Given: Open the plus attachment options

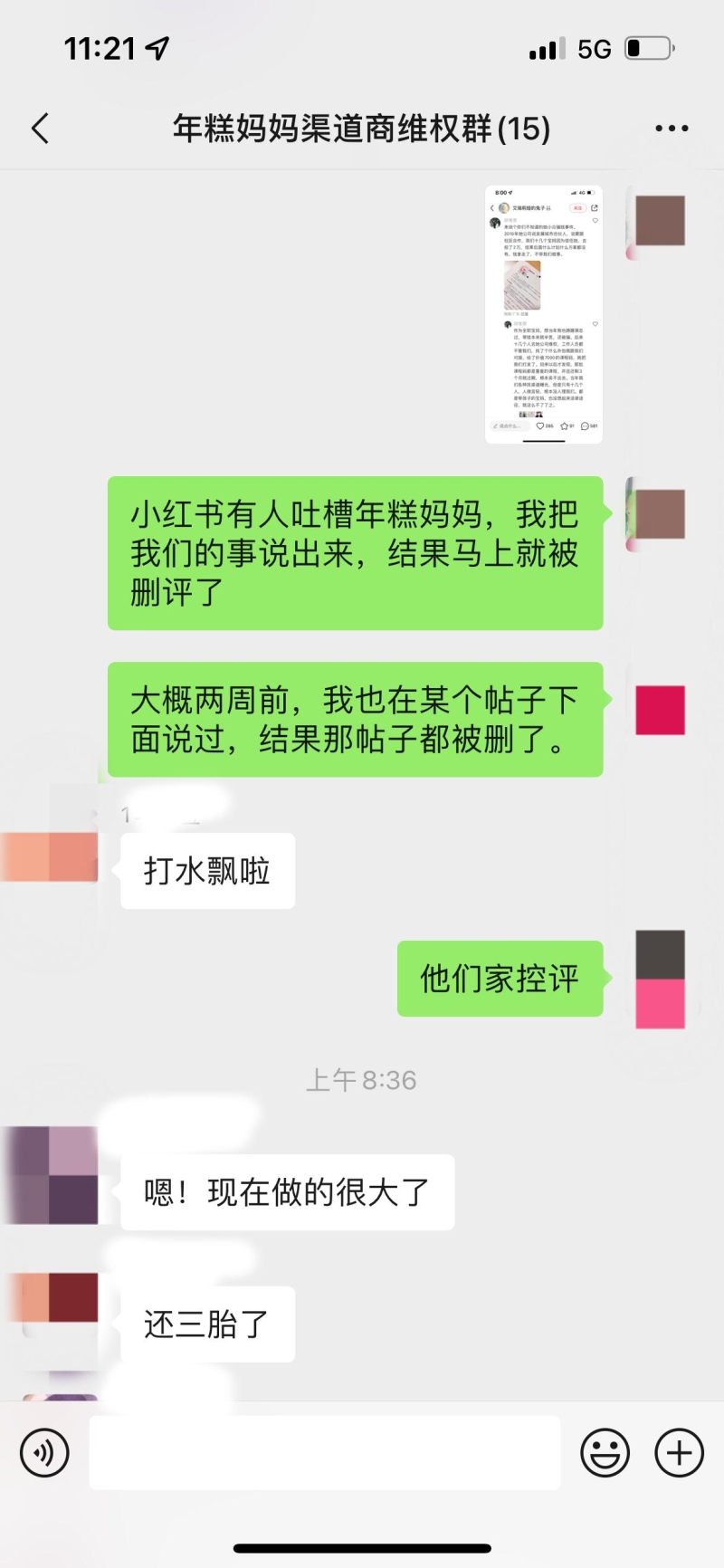Looking at the screenshot, I should tap(679, 1453).
